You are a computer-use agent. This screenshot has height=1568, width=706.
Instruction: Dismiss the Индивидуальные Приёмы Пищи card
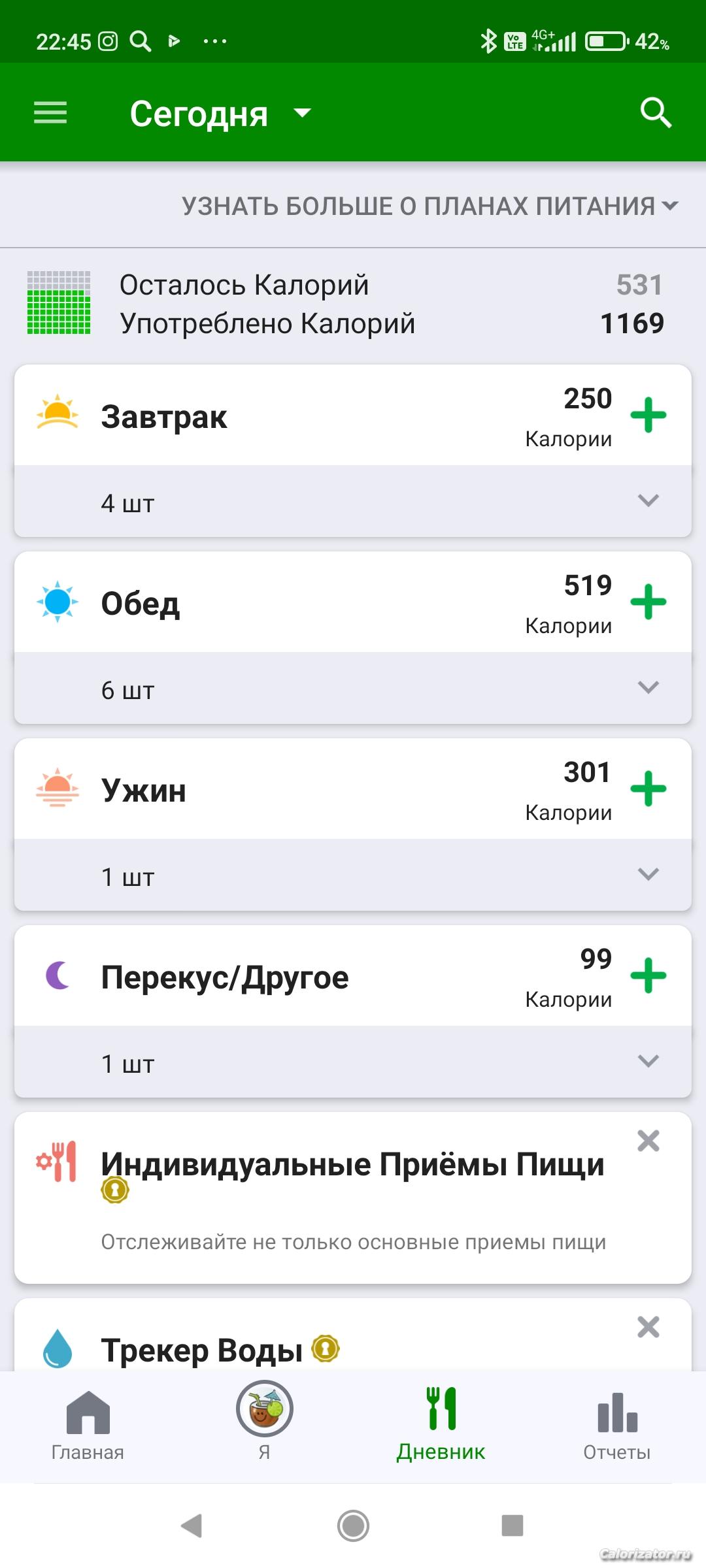(648, 1141)
